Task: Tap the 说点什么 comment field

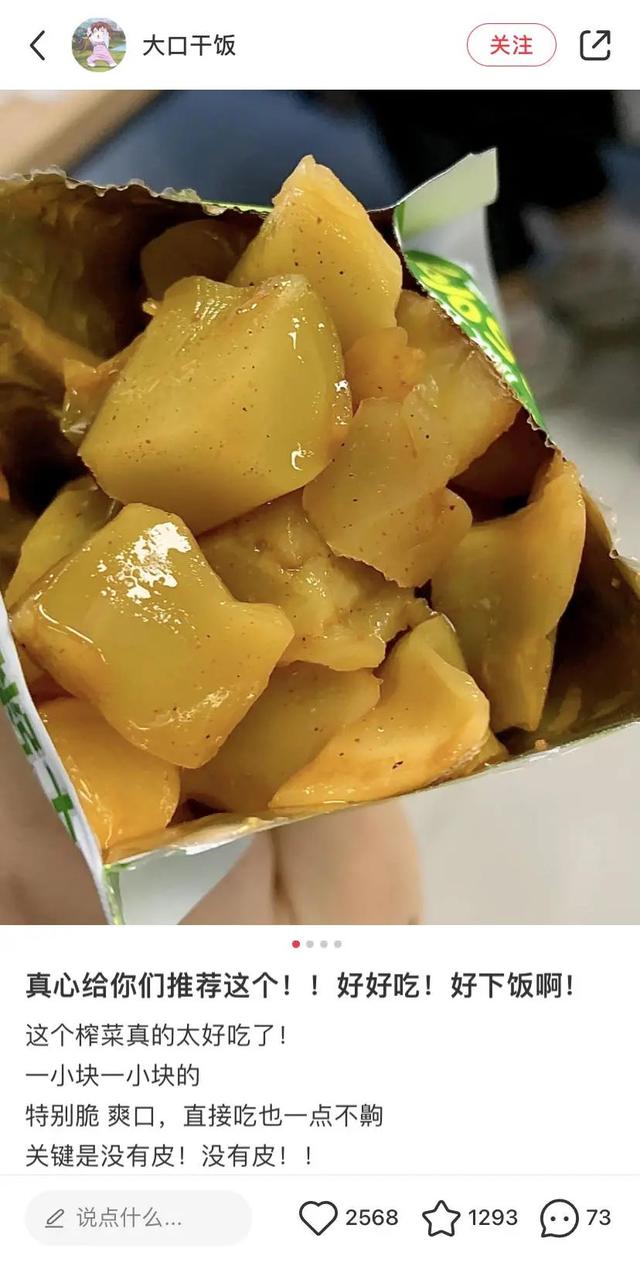Action: [x=138, y=1218]
